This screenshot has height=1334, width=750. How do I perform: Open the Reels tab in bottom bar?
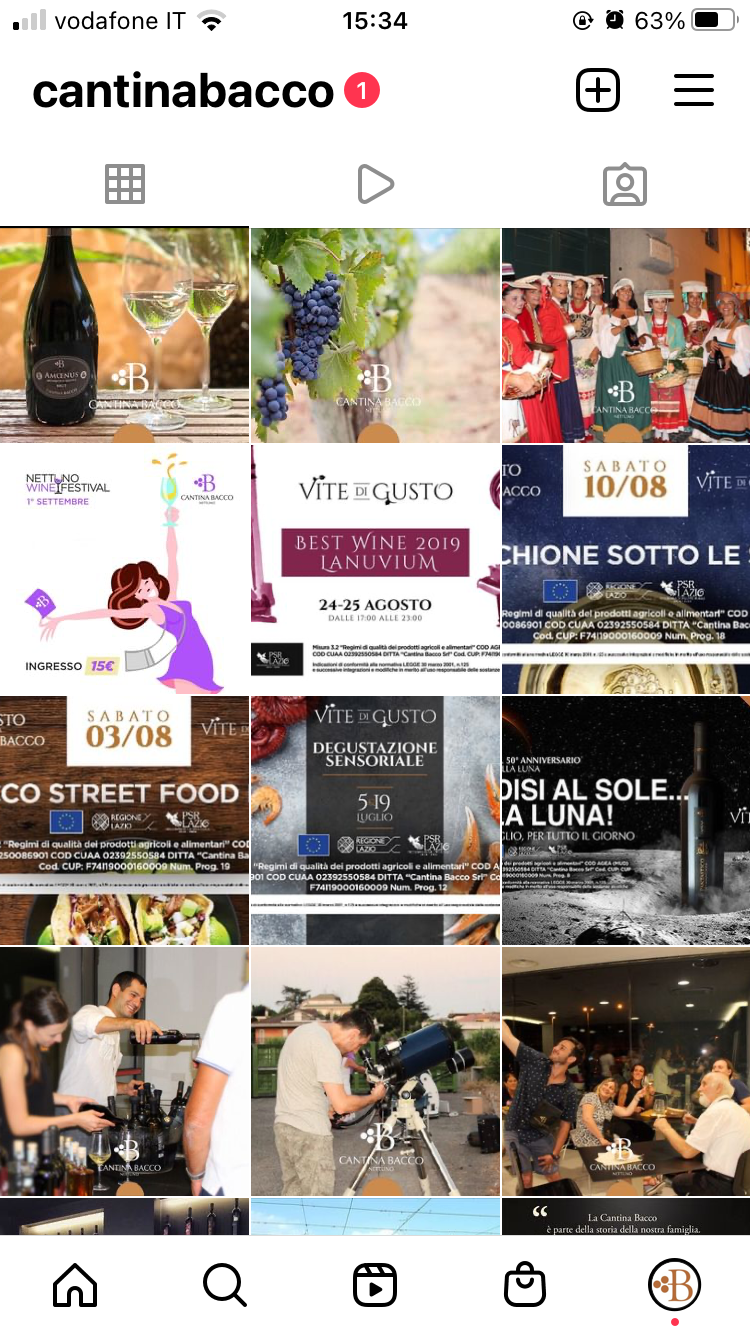pos(375,1285)
